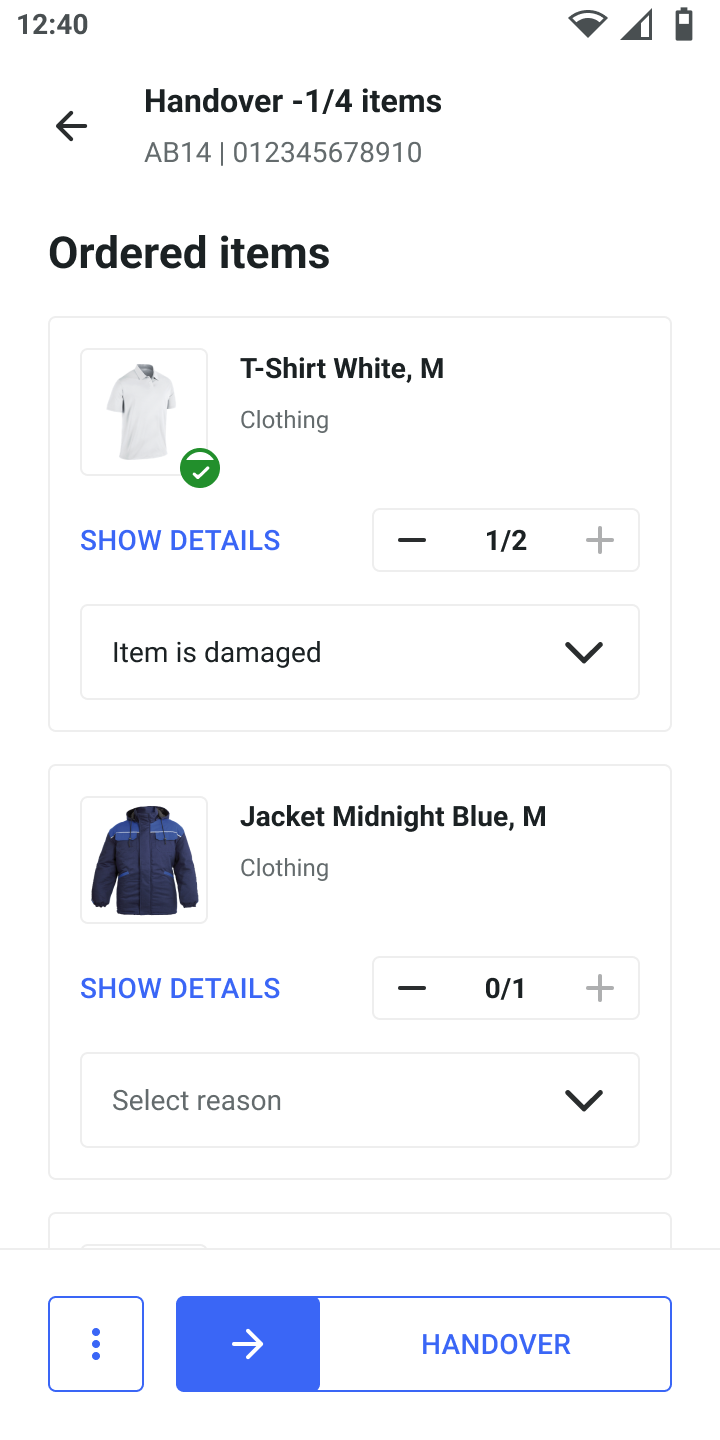Open the T-Shirt White product image

(144, 412)
